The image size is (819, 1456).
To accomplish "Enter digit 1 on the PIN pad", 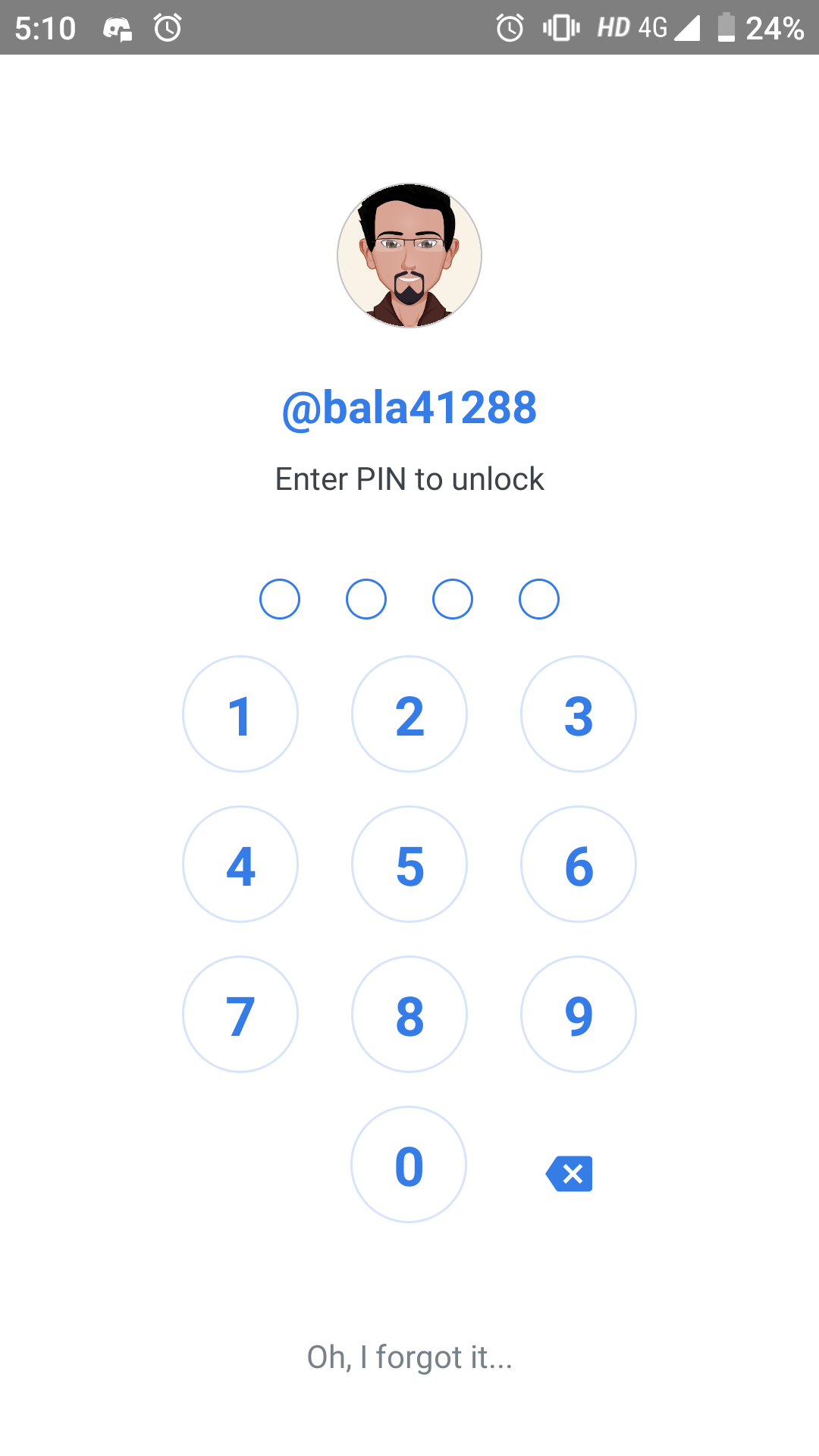I will point(240,714).
